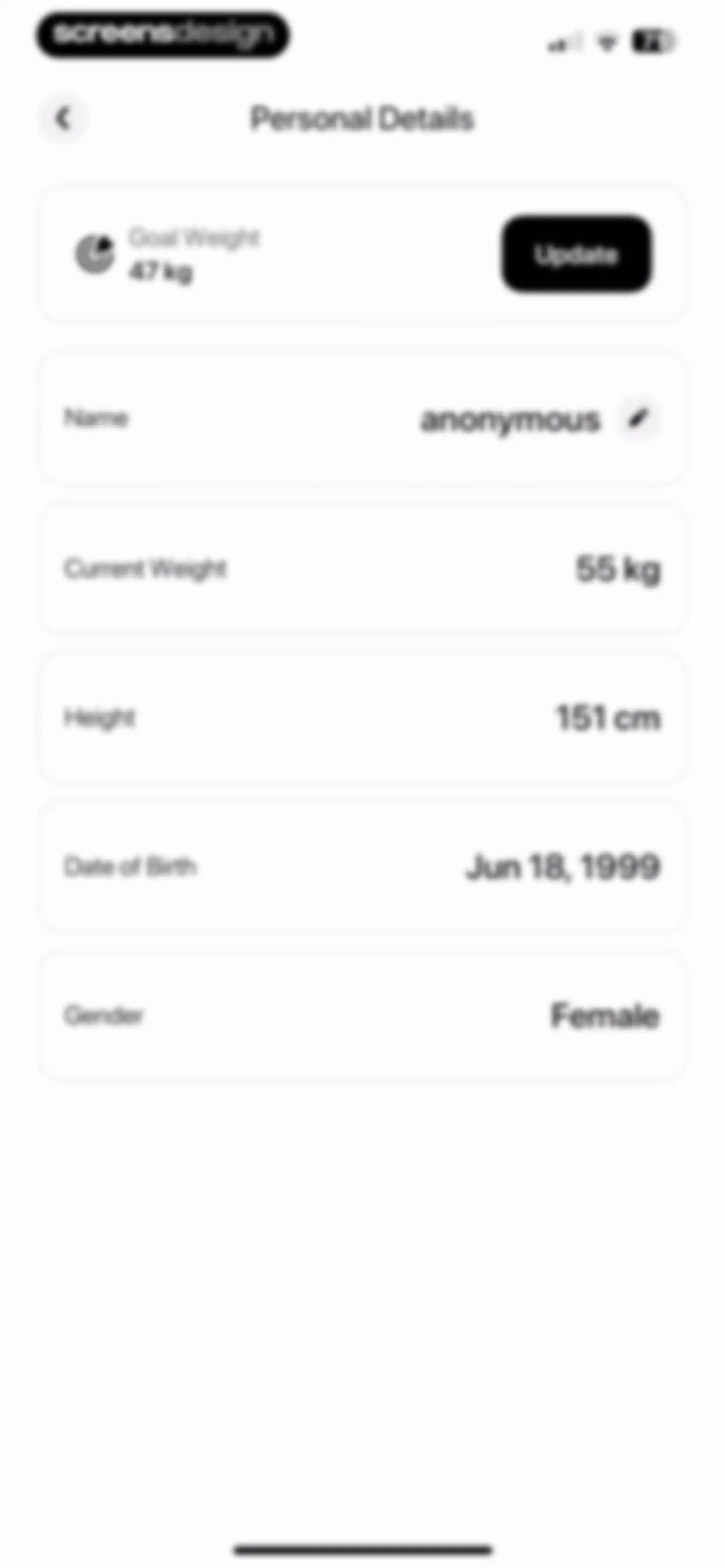Open the Current Weight row
Image resolution: width=725 pixels, height=1568 pixels.
tap(363, 568)
